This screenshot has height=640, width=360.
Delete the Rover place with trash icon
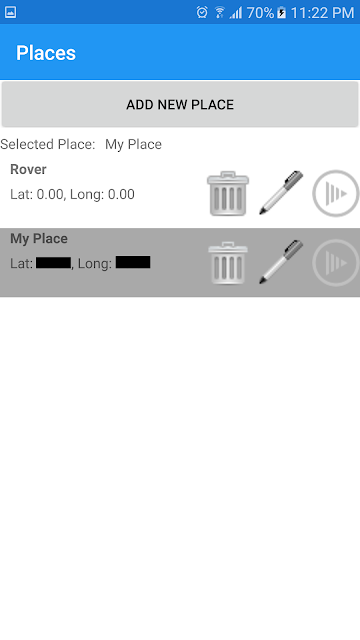(228, 193)
